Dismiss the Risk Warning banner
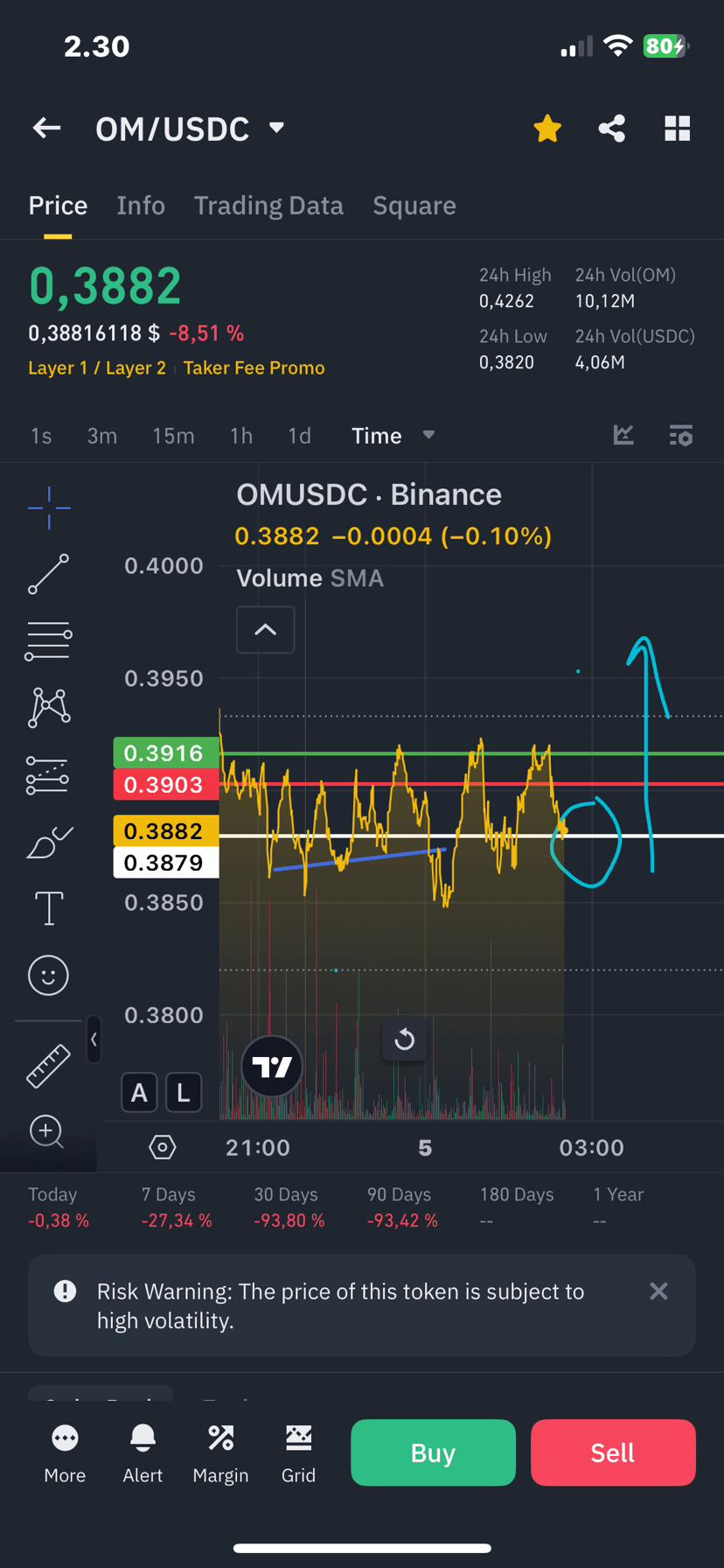 click(x=658, y=1291)
